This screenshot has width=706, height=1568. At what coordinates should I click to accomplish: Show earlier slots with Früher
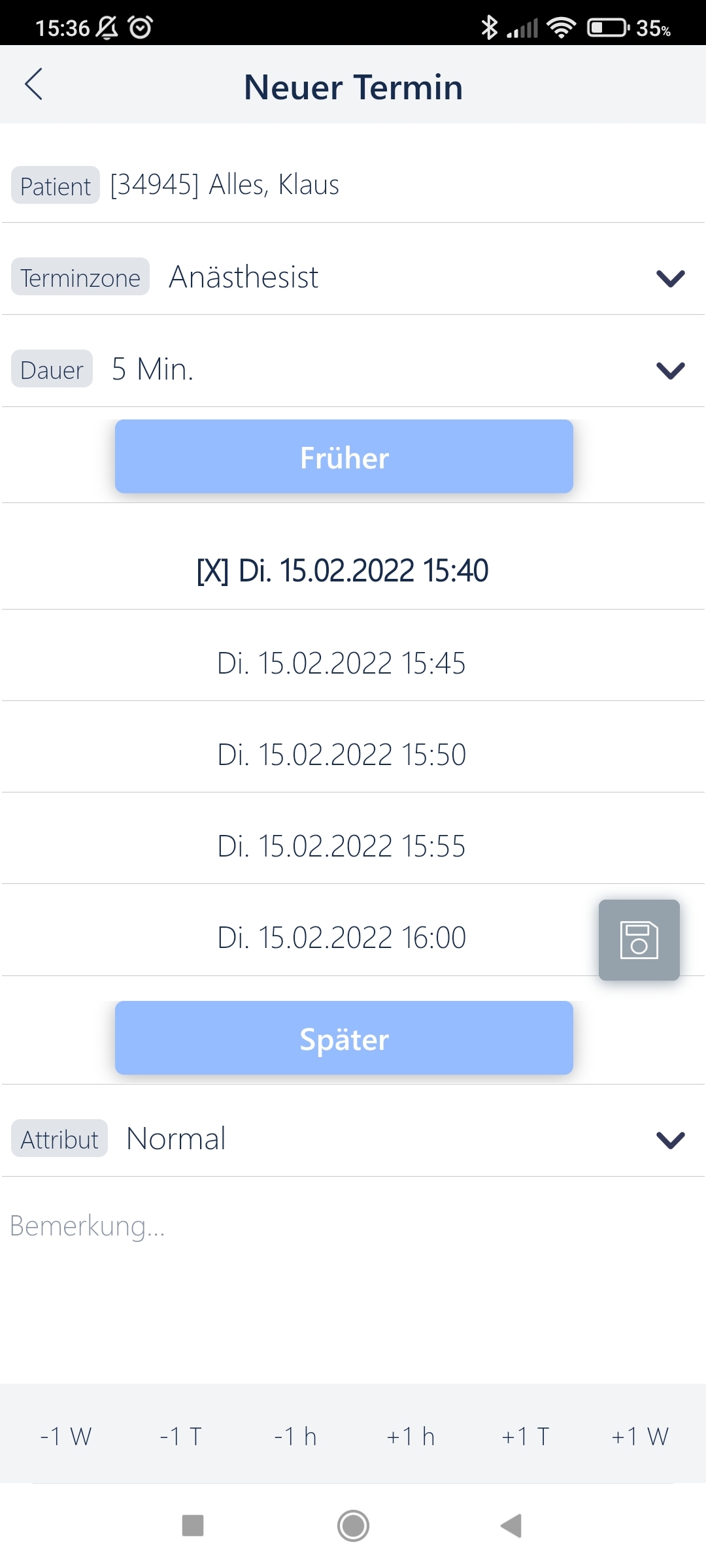(344, 457)
